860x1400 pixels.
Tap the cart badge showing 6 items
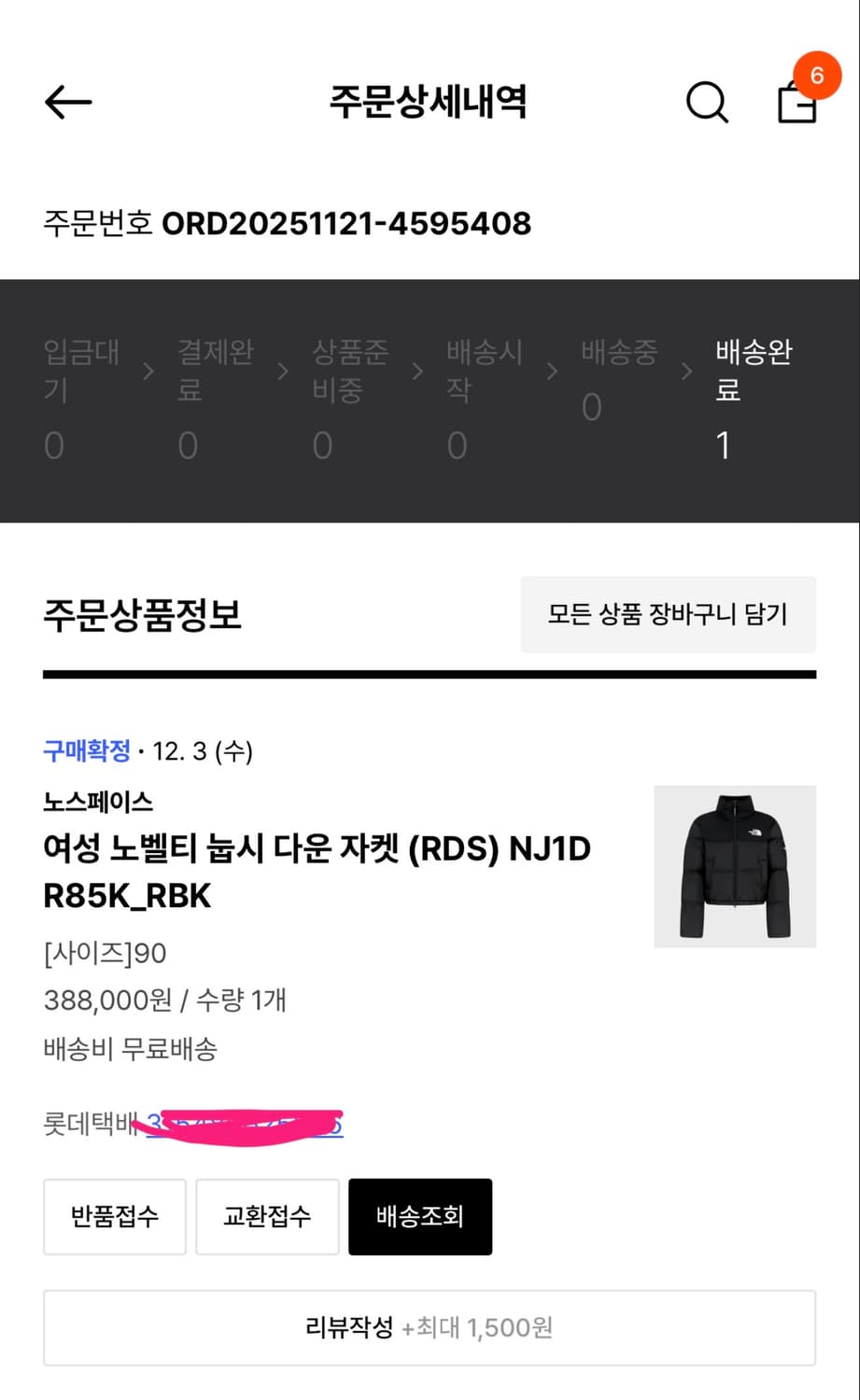(x=818, y=77)
